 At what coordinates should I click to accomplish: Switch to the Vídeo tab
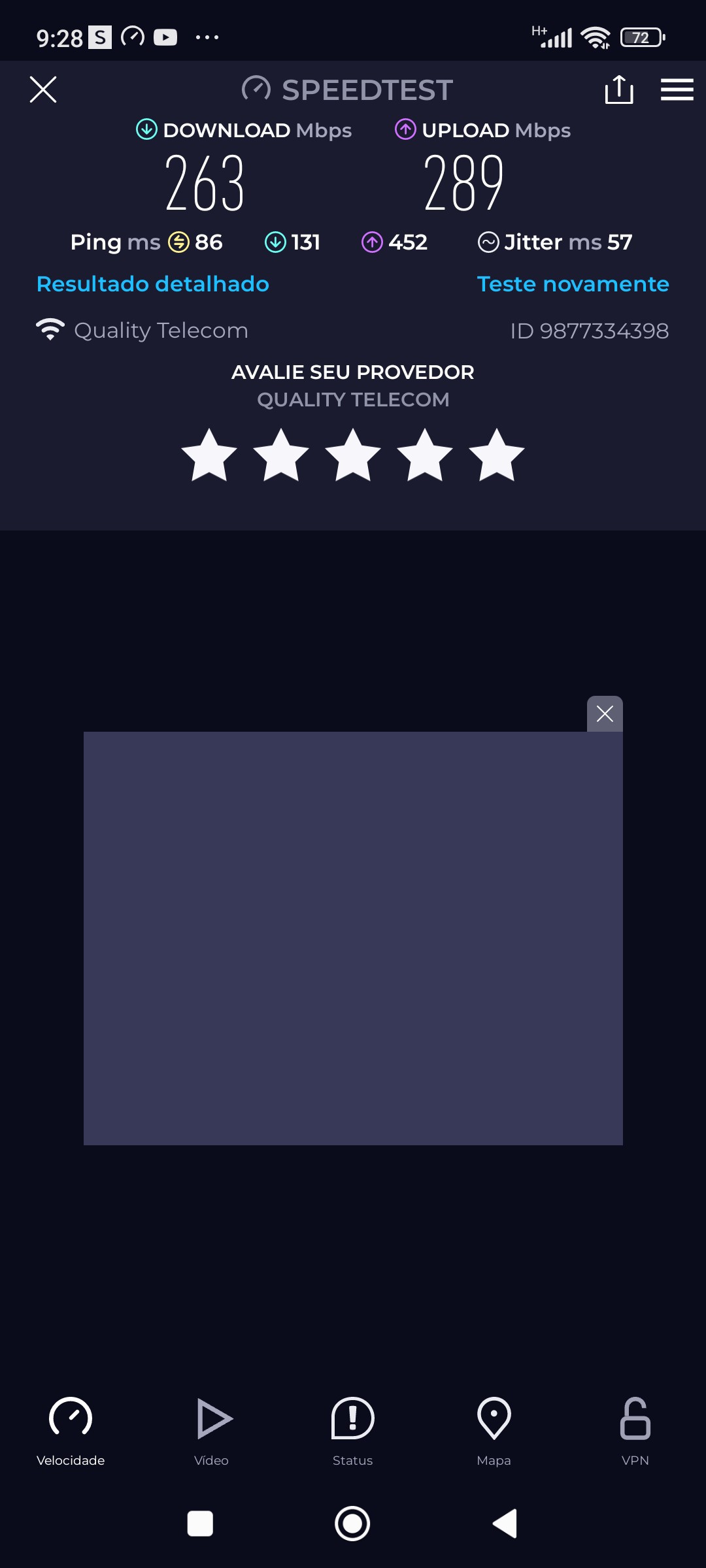[x=212, y=1431]
